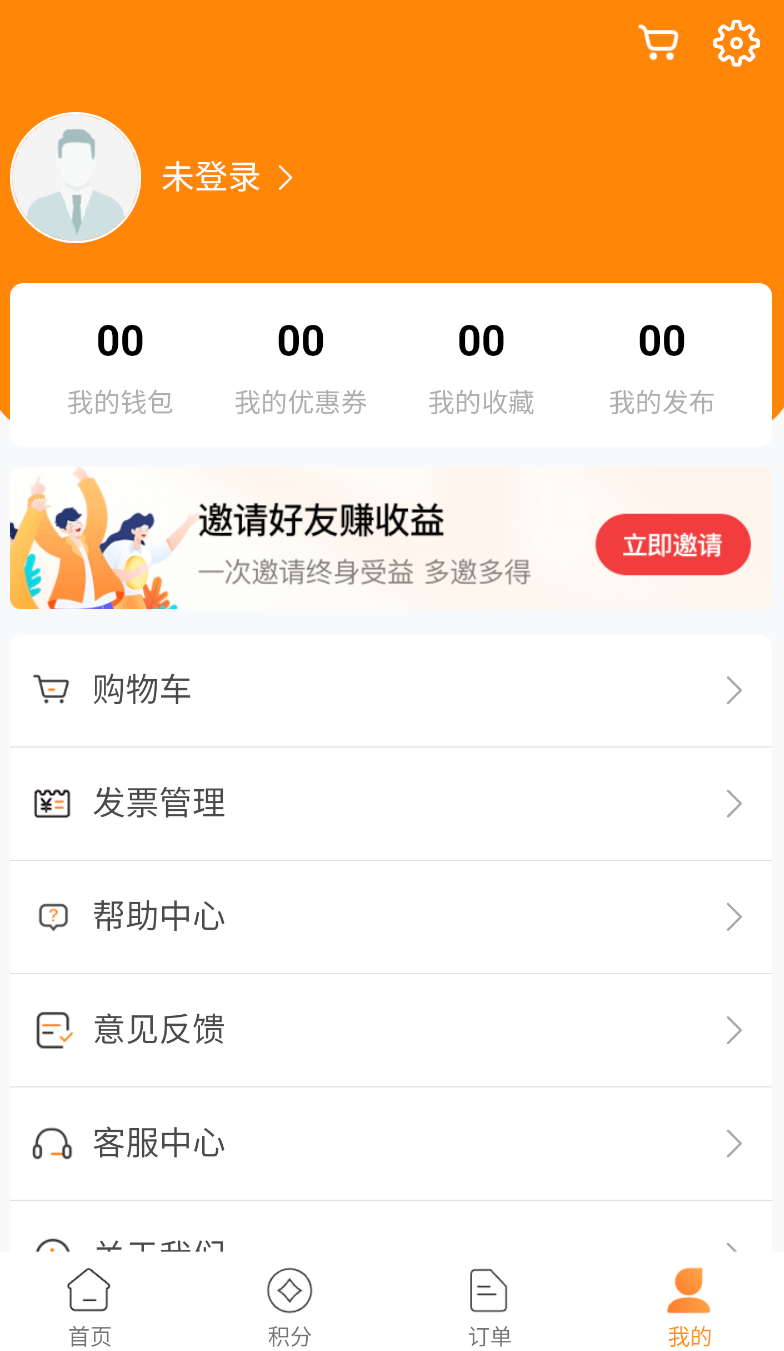Click the chevron next to 购物车
Viewport: 784px width, 1351px height.
tap(734, 690)
